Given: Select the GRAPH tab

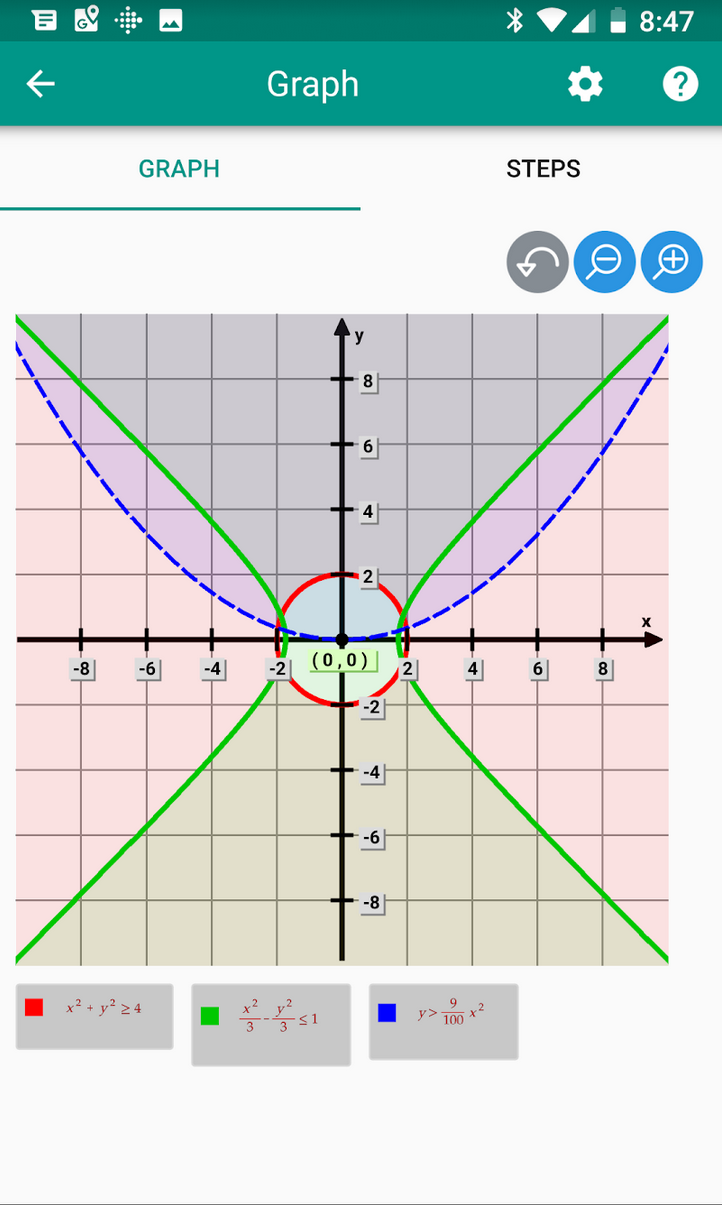Looking at the screenshot, I should pos(179,169).
